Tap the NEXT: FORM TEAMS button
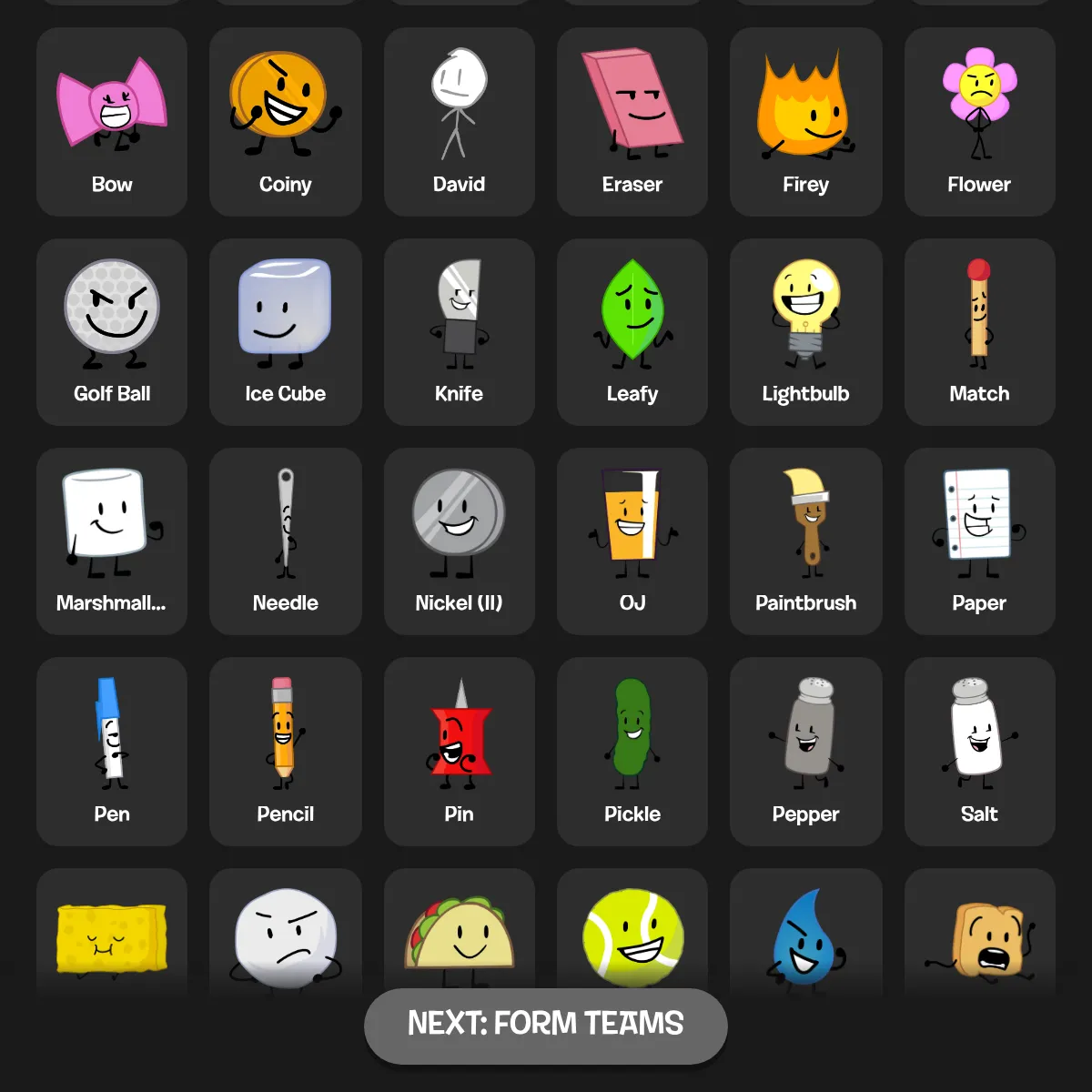Viewport: 1092px width, 1092px height. coord(546,1025)
